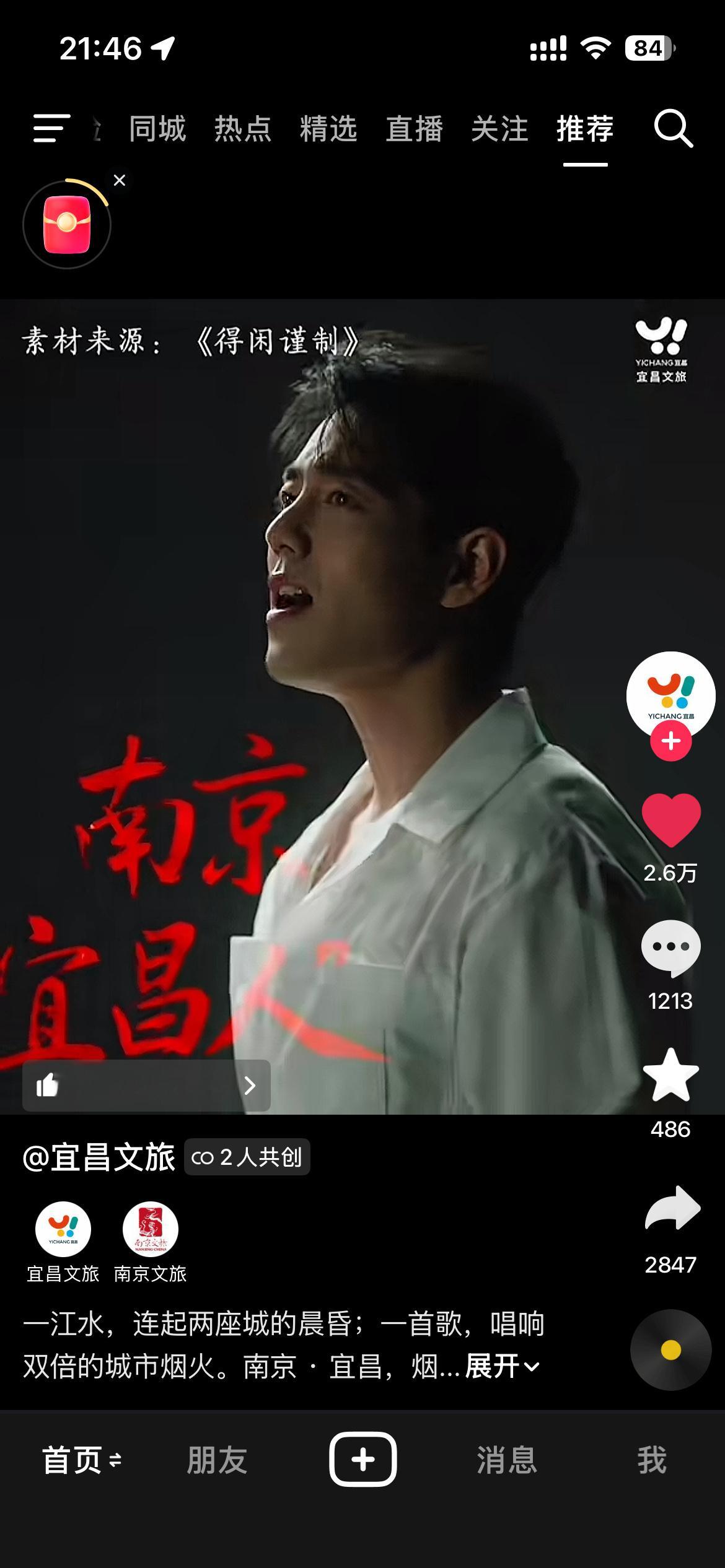The image size is (725, 1568).
Task: Open the comments on this video
Action: click(670, 947)
